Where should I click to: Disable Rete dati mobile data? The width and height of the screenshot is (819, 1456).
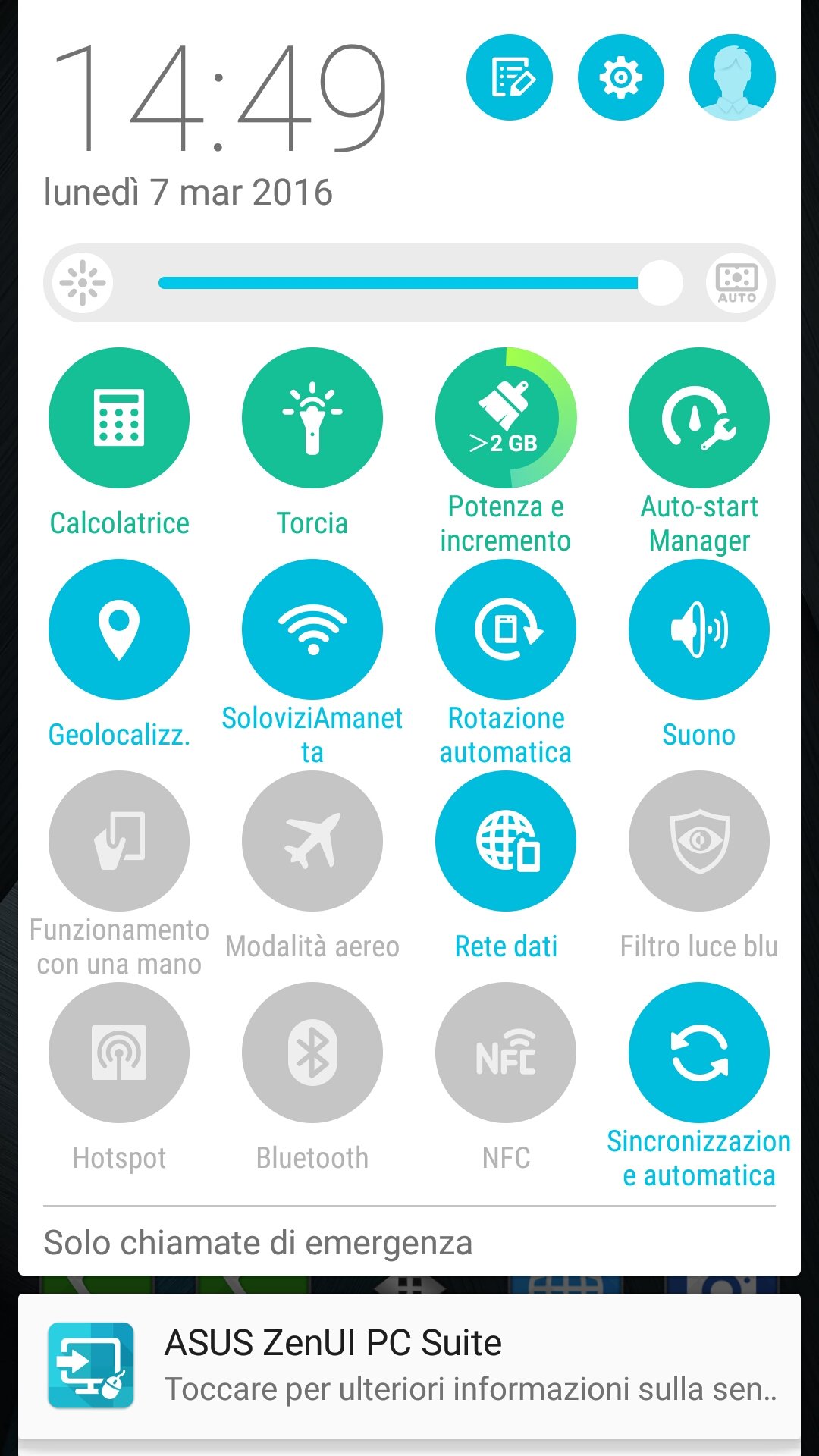click(506, 841)
